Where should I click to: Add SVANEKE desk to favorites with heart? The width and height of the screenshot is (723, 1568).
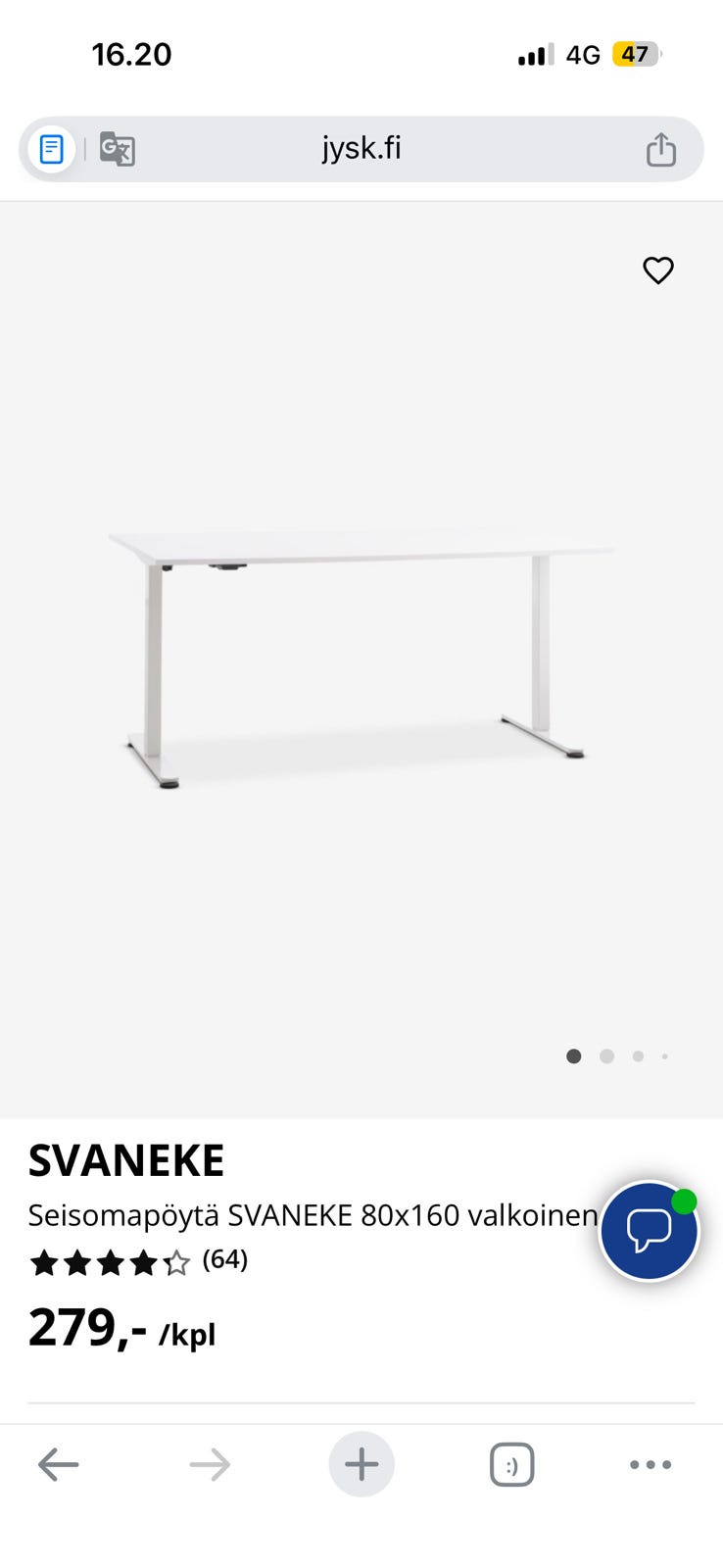(x=658, y=270)
